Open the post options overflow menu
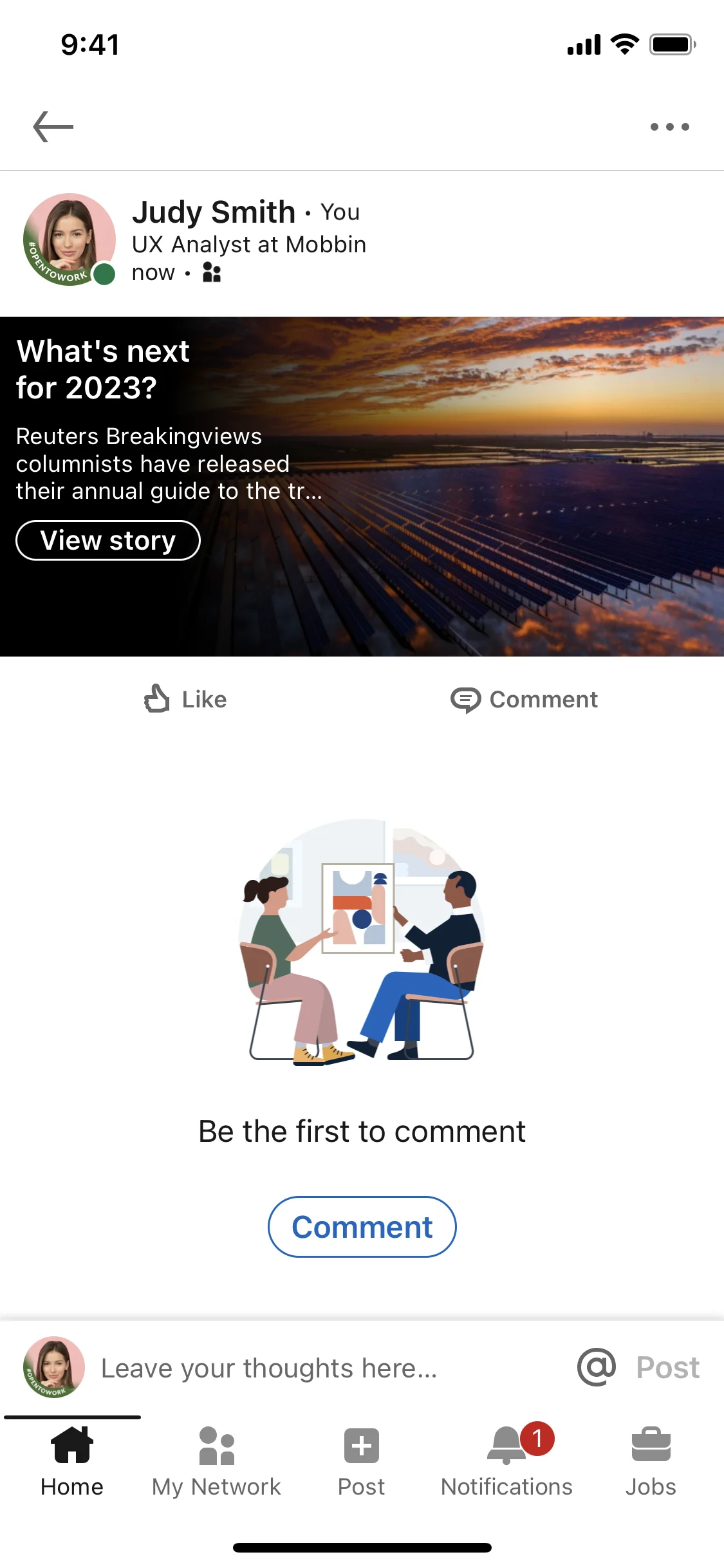The width and height of the screenshot is (724, 1568). (669, 126)
